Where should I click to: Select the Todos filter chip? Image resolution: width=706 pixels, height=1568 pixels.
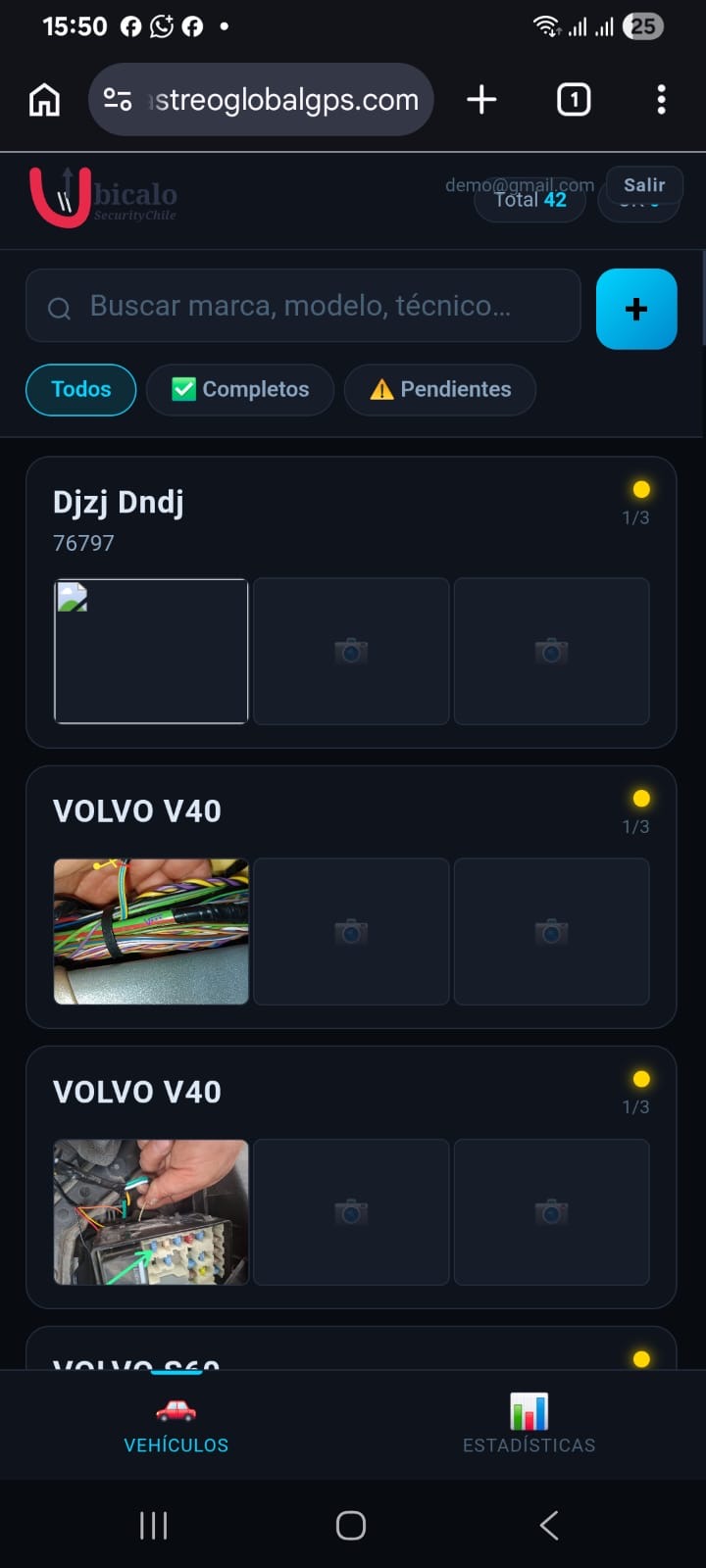coord(80,389)
